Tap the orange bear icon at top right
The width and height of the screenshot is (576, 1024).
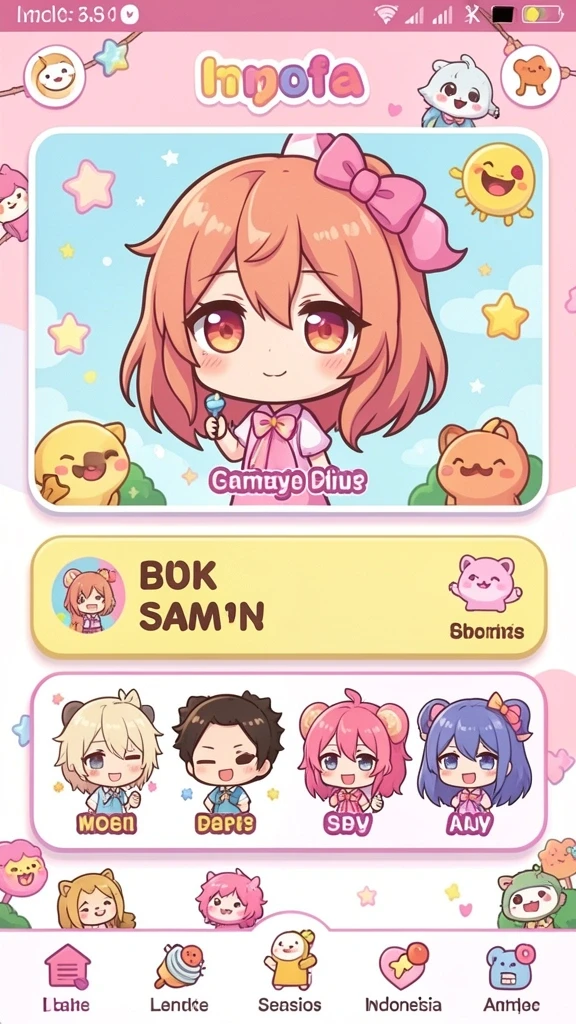tap(532, 76)
